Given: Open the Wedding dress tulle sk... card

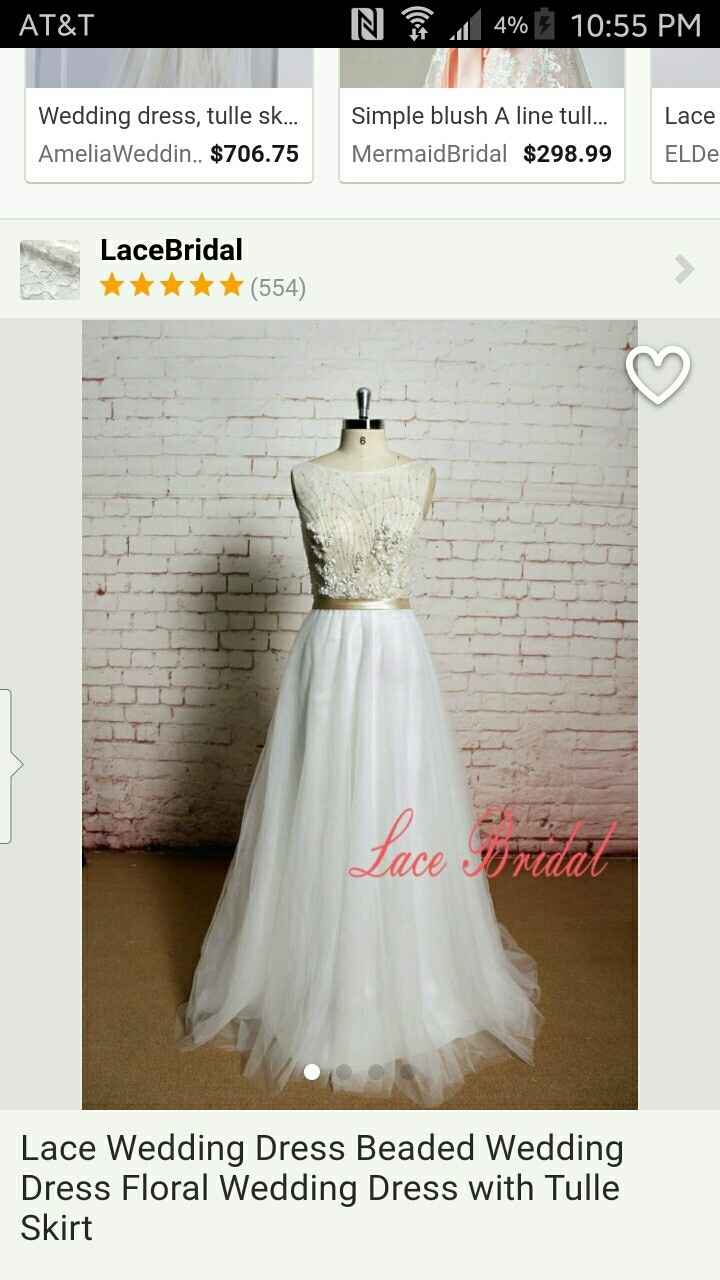Looking at the screenshot, I should (x=168, y=115).
